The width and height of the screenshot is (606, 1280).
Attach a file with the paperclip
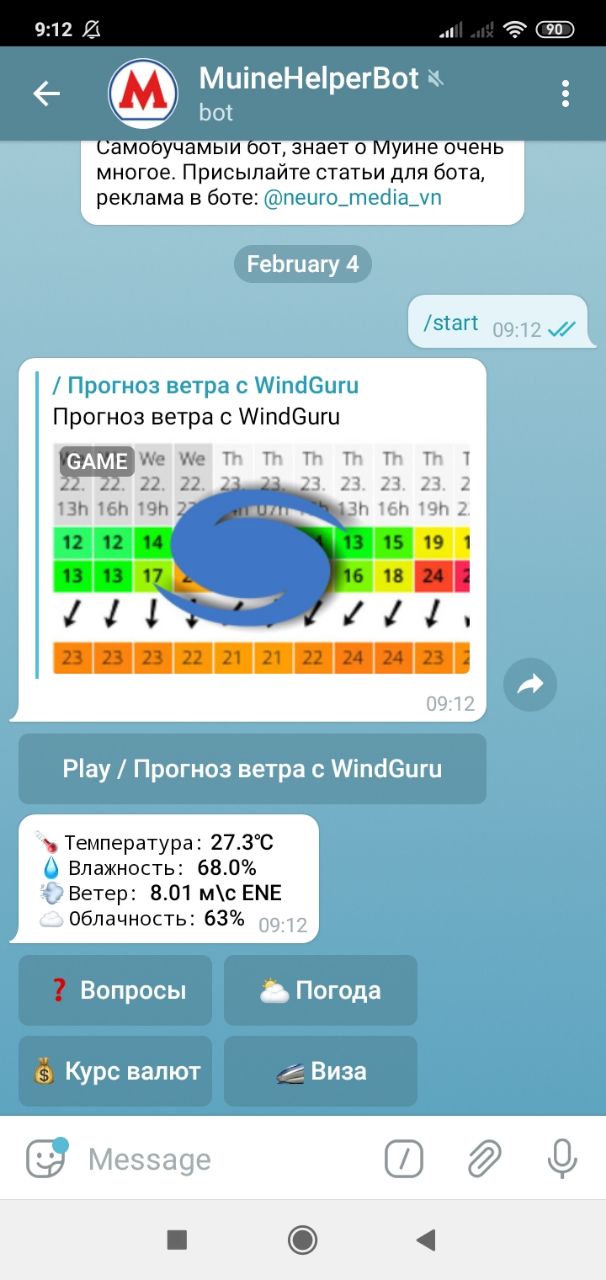tap(484, 1159)
